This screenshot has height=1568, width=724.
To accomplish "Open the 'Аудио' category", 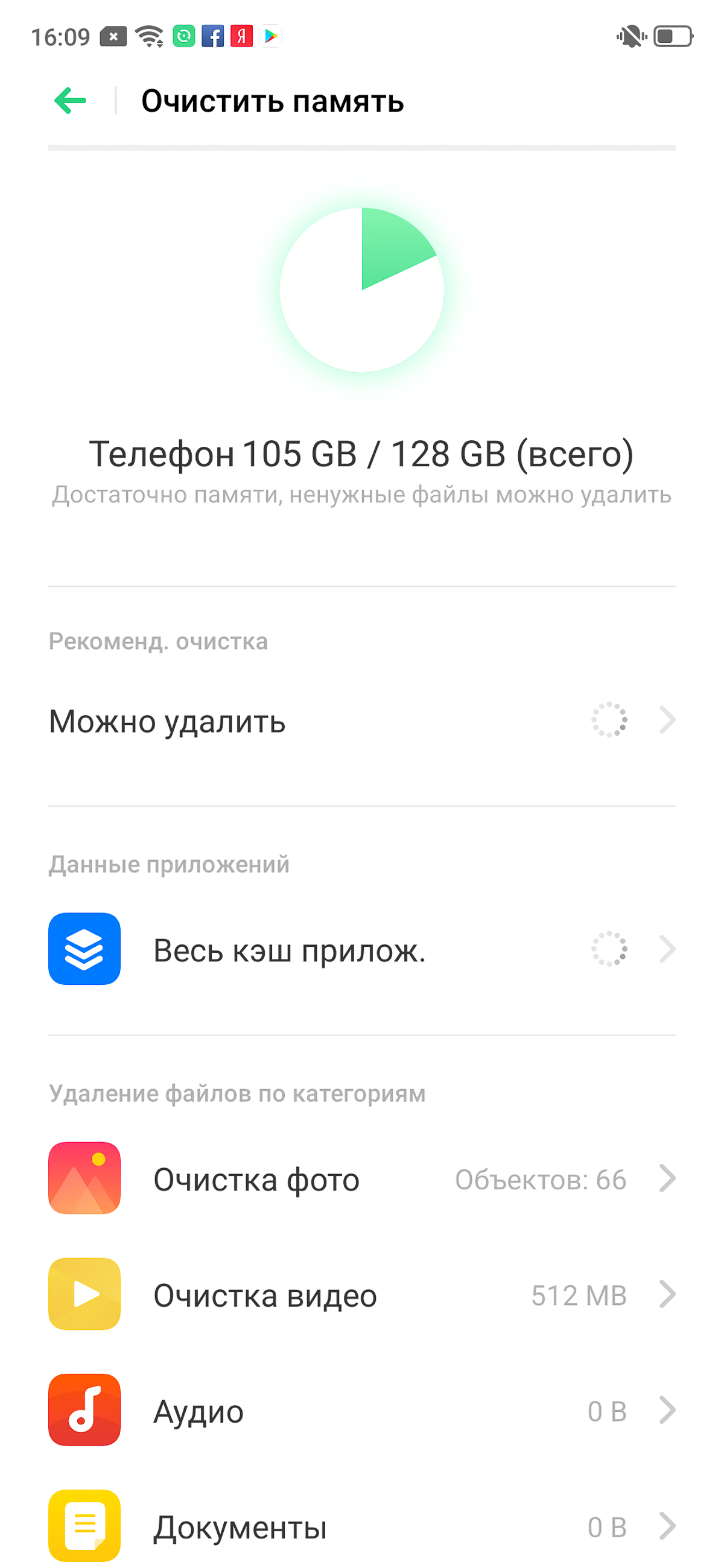I will pos(361,1411).
